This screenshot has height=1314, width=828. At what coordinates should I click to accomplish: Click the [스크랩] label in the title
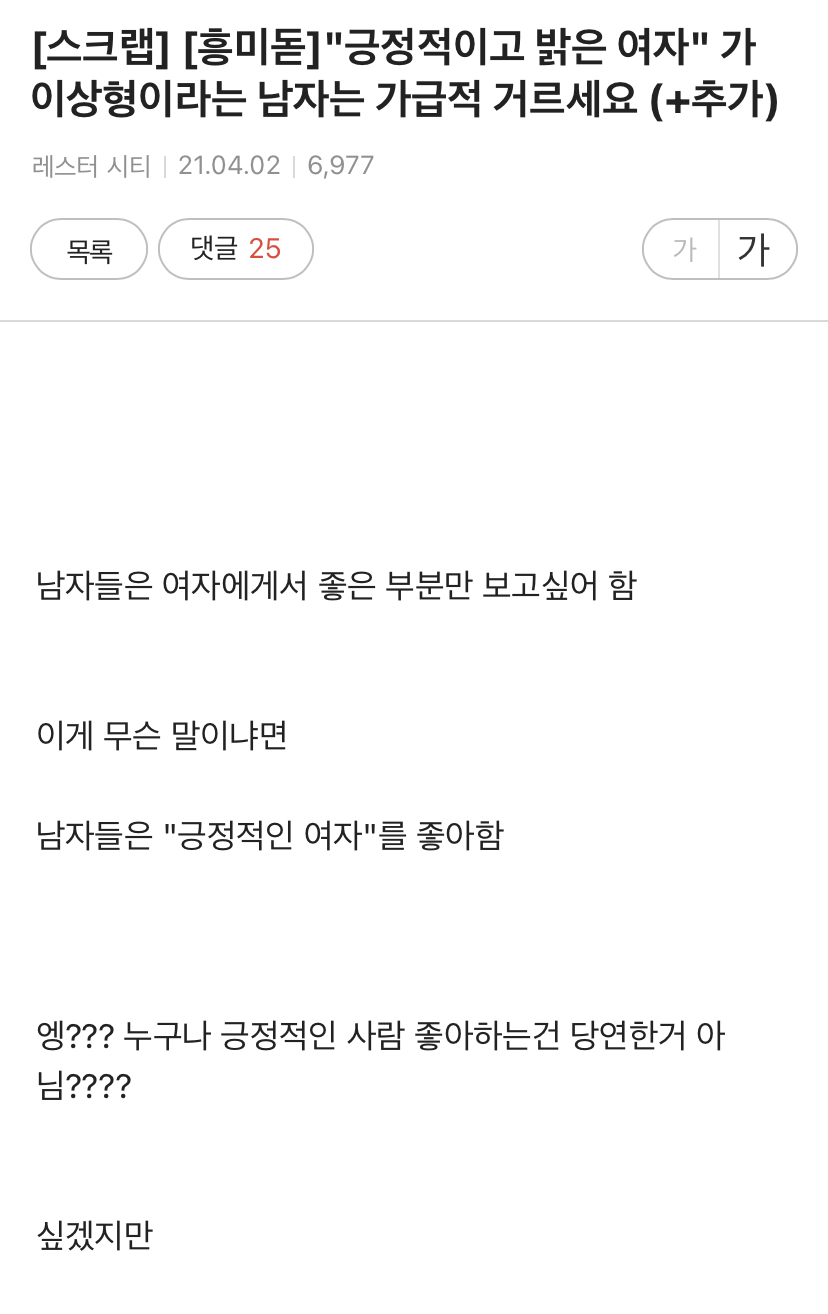point(98,46)
